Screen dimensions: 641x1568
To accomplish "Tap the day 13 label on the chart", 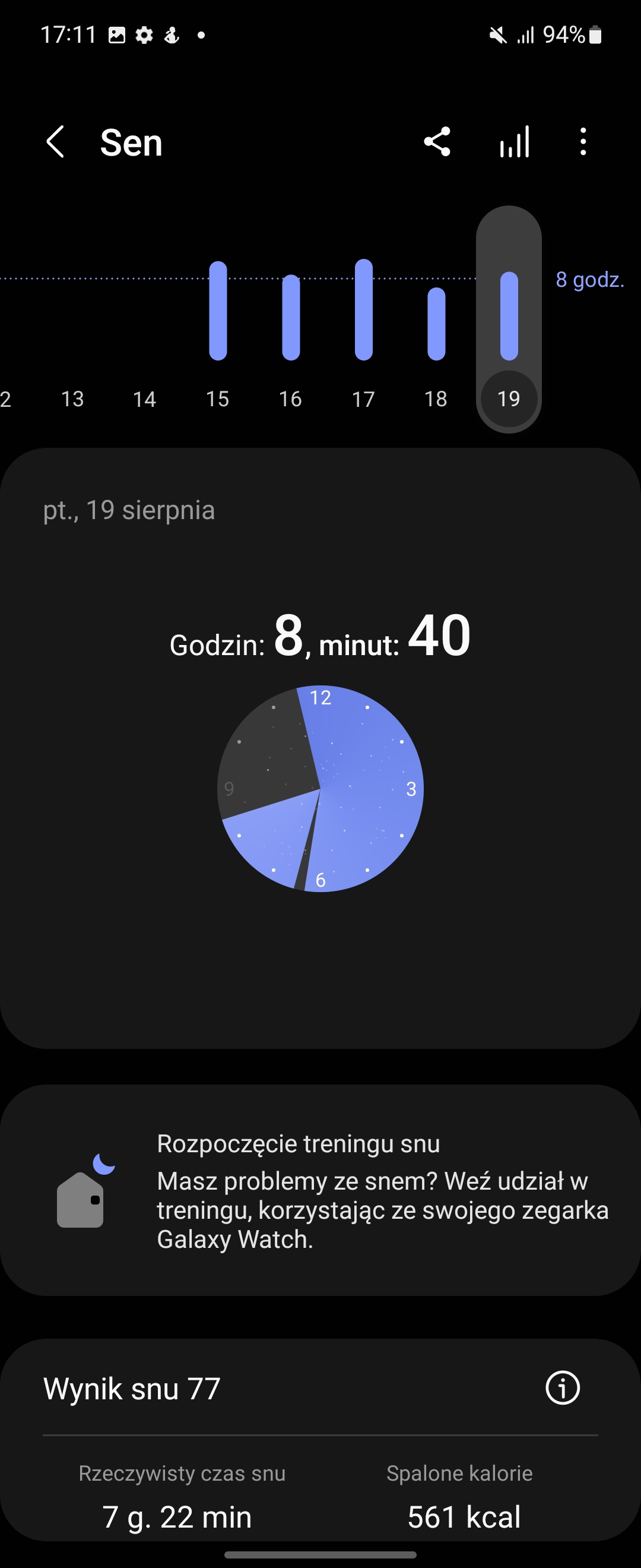I will [72, 399].
